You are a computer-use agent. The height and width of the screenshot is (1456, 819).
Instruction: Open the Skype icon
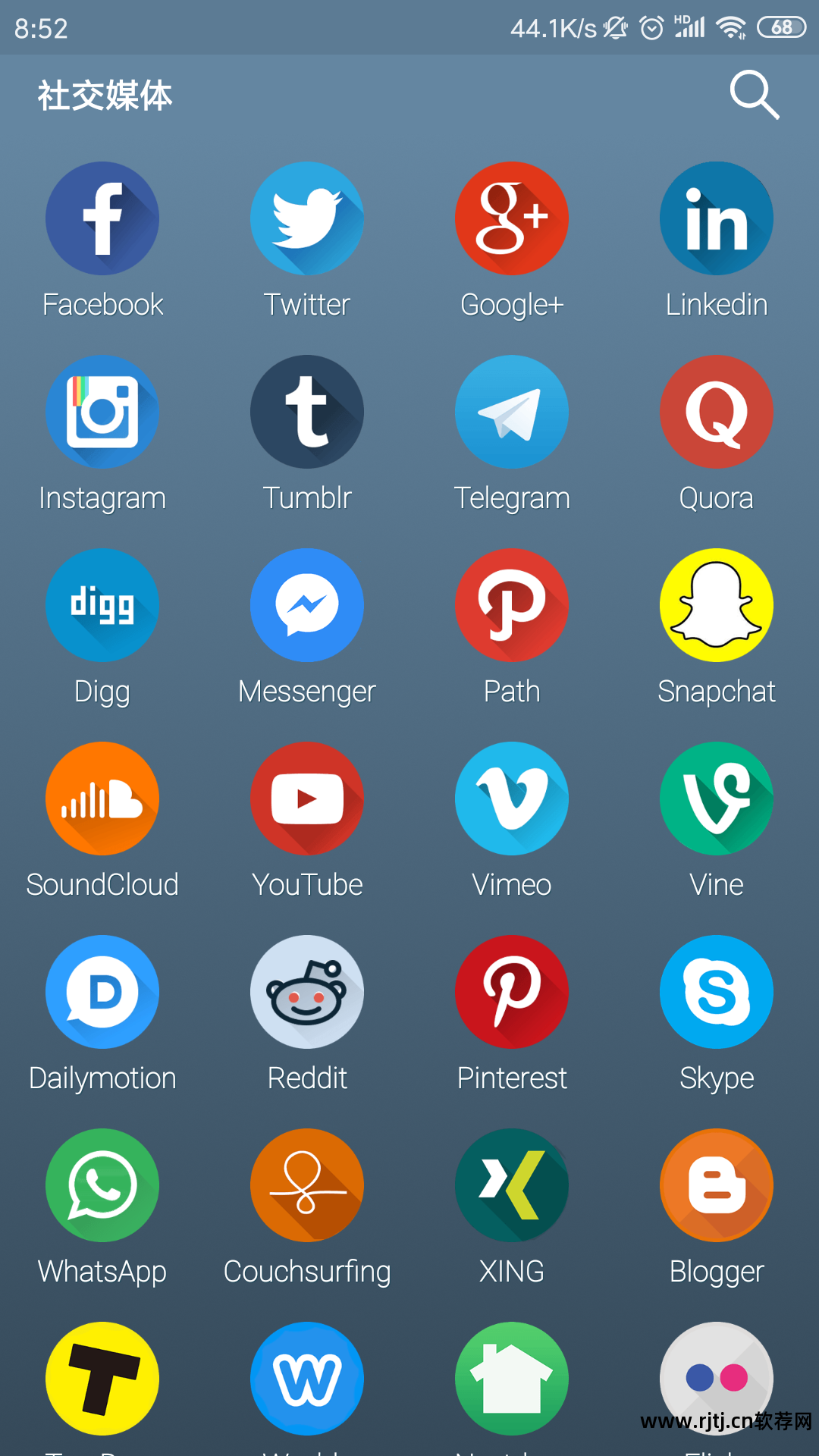click(x=717, y=992)
